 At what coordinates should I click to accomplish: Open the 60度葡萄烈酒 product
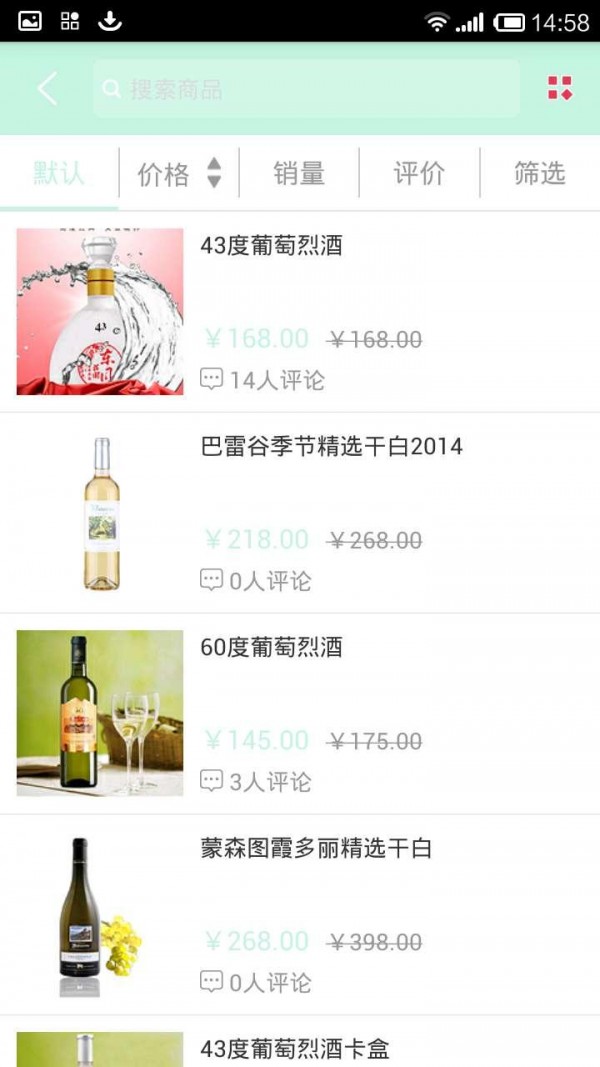coord(300,714)
